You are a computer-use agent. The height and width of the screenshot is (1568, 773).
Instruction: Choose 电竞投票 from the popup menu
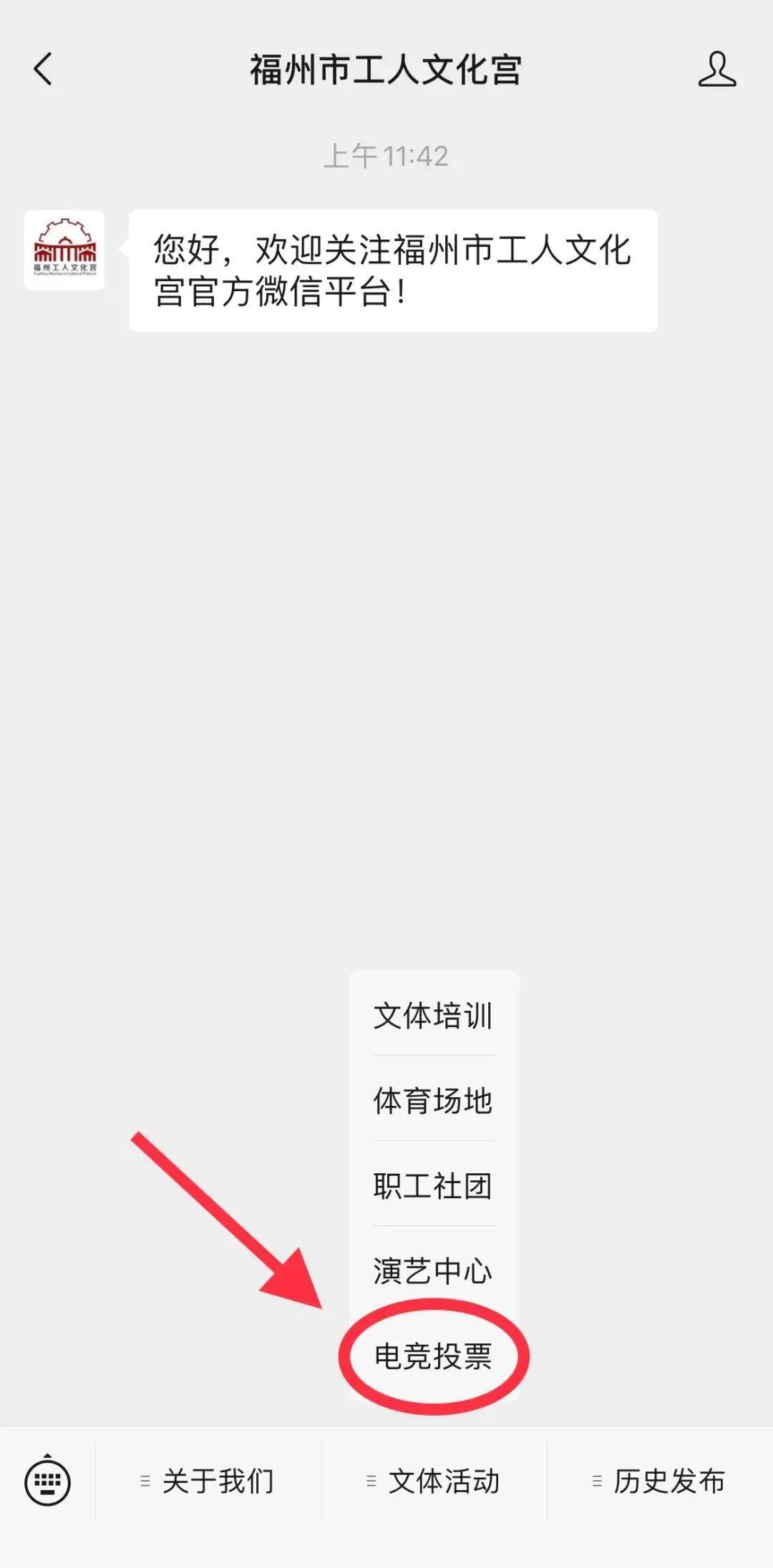pos(434,1356)
